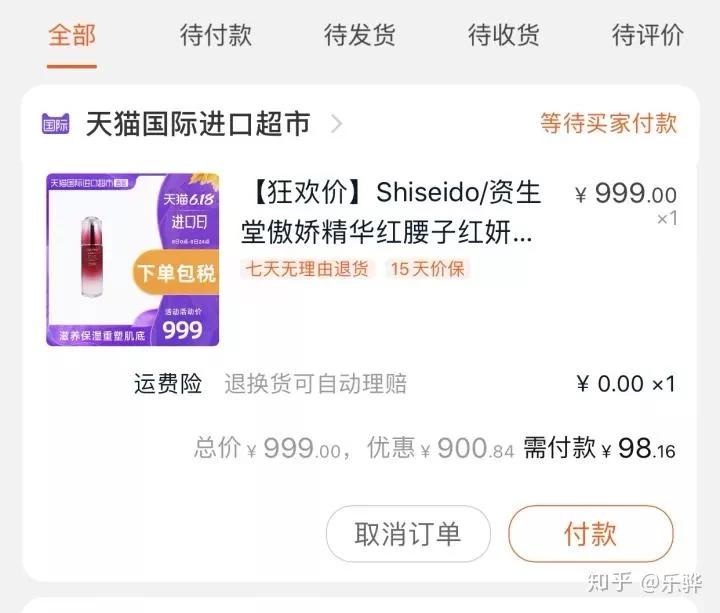
Task: Switch to the 待付款 tab
Action: tap(216, 35)
